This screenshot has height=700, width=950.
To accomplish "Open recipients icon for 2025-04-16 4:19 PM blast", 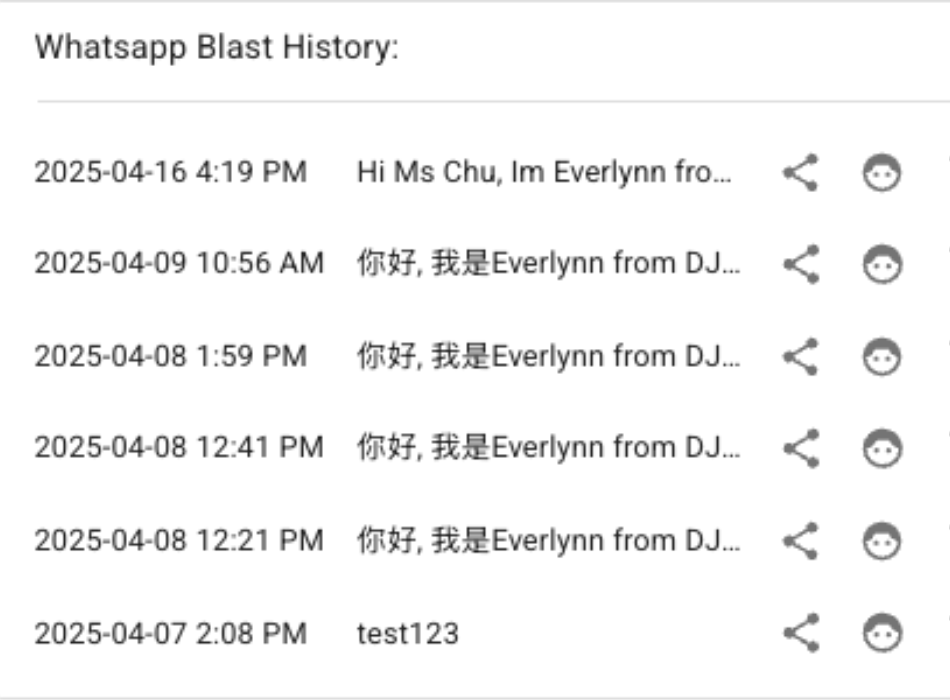I will 881,173.
